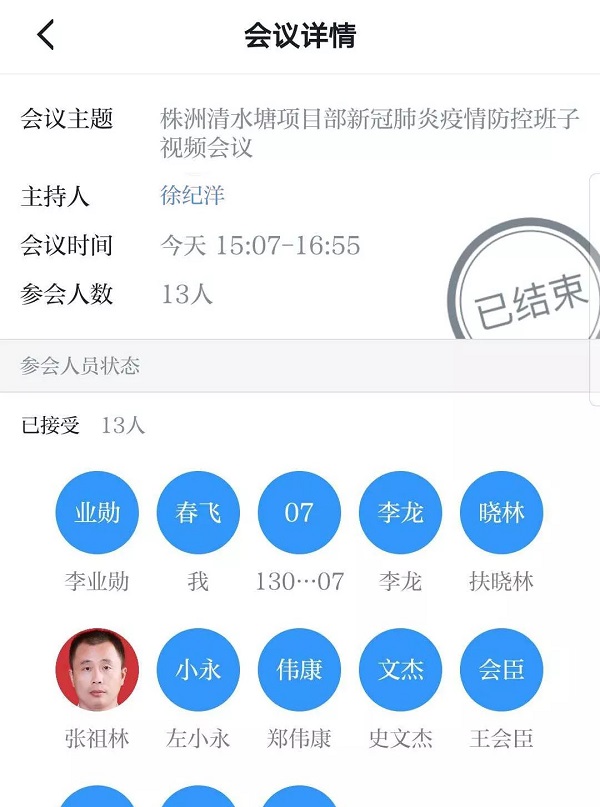600x807 pixels.
Task: Tap the 春飞 avatar labeled 我
Action: [199, 513]
